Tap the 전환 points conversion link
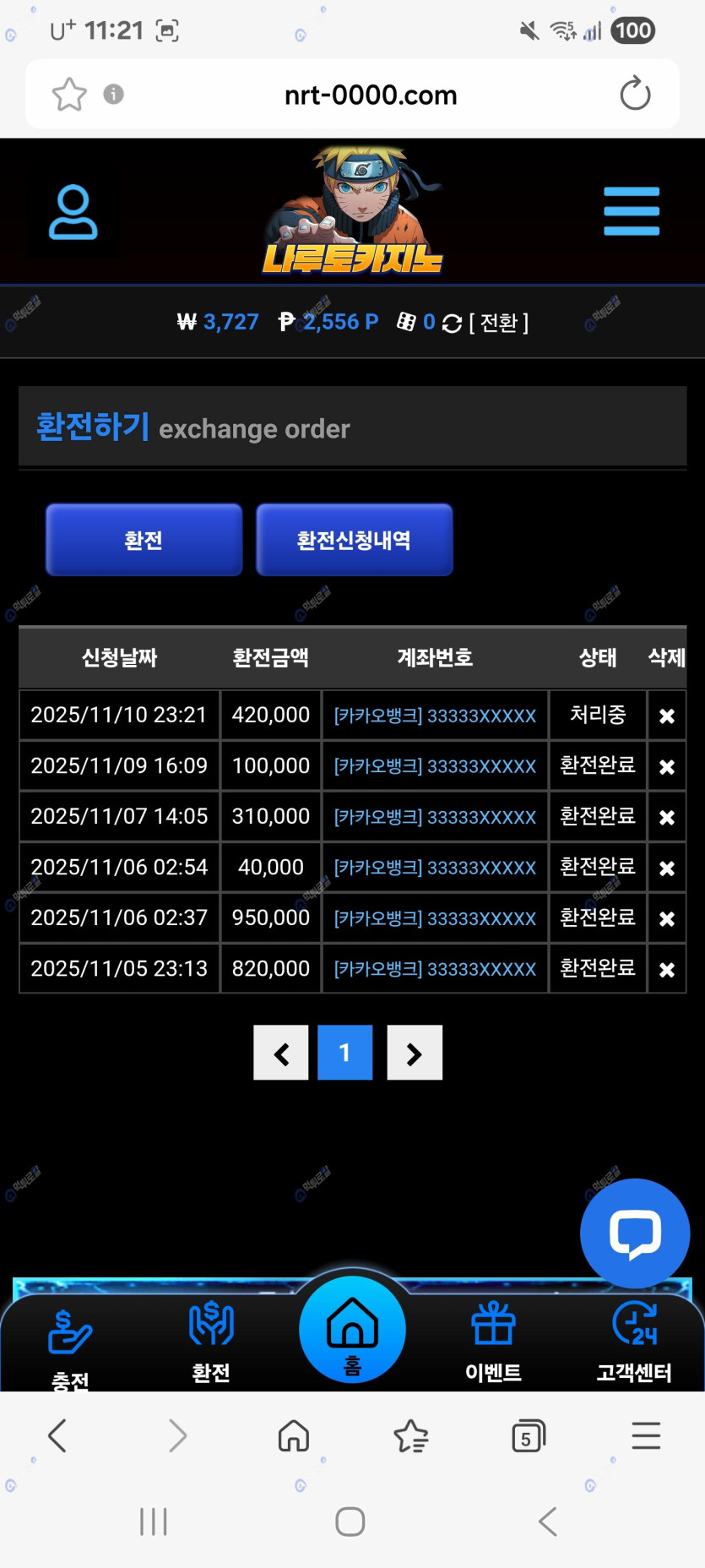This screenshot has width=705, height=1568. pyautogui.click(x=498, y=323)
